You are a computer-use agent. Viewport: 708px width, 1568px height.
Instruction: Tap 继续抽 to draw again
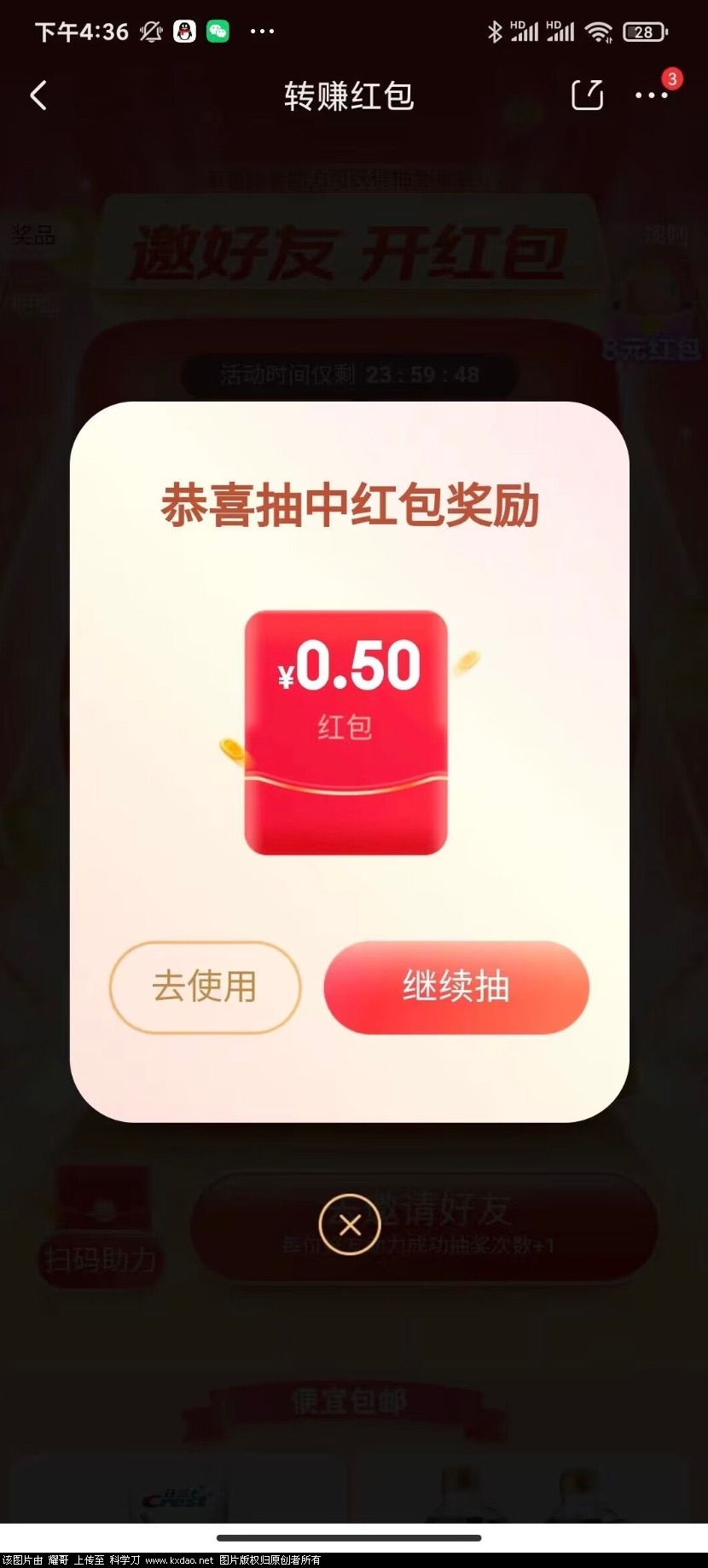point(456,987)
